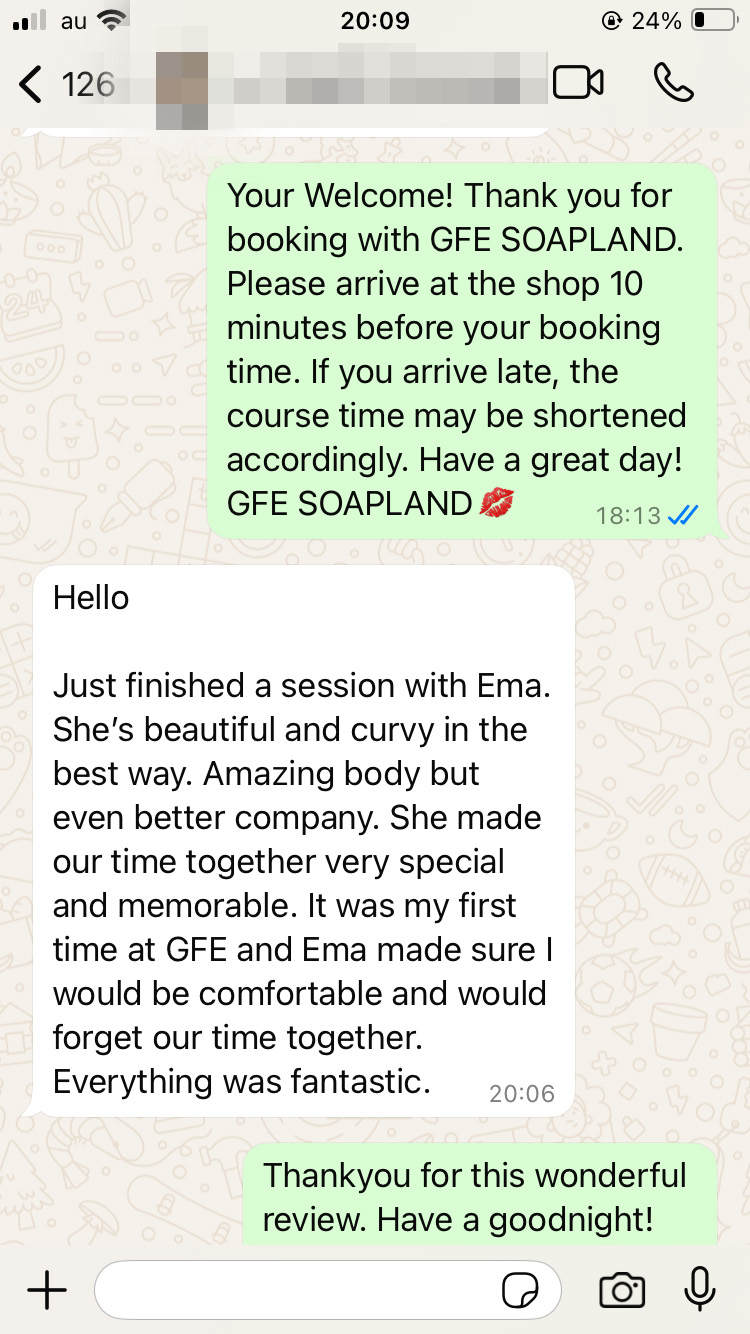Open the attachment plus menu

pyautogui.click(x=47, y=1291)
